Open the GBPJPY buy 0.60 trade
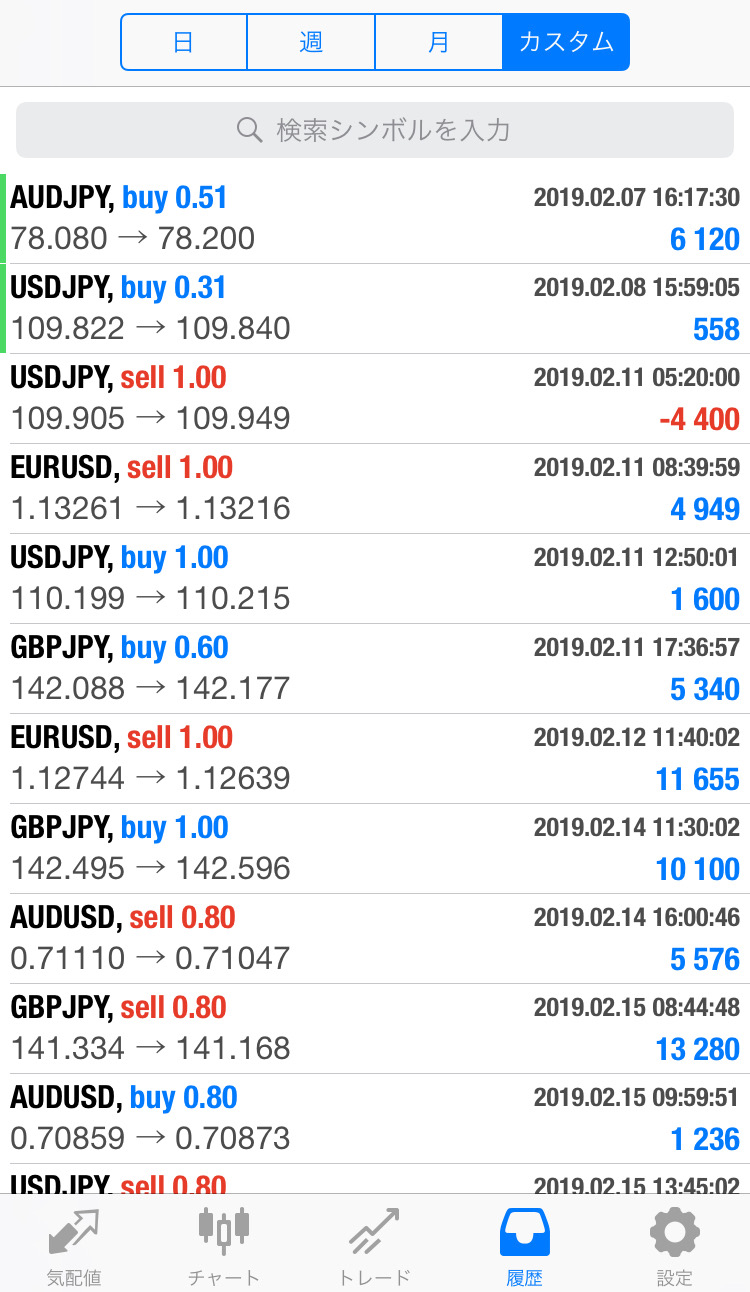 coord(375,668)
